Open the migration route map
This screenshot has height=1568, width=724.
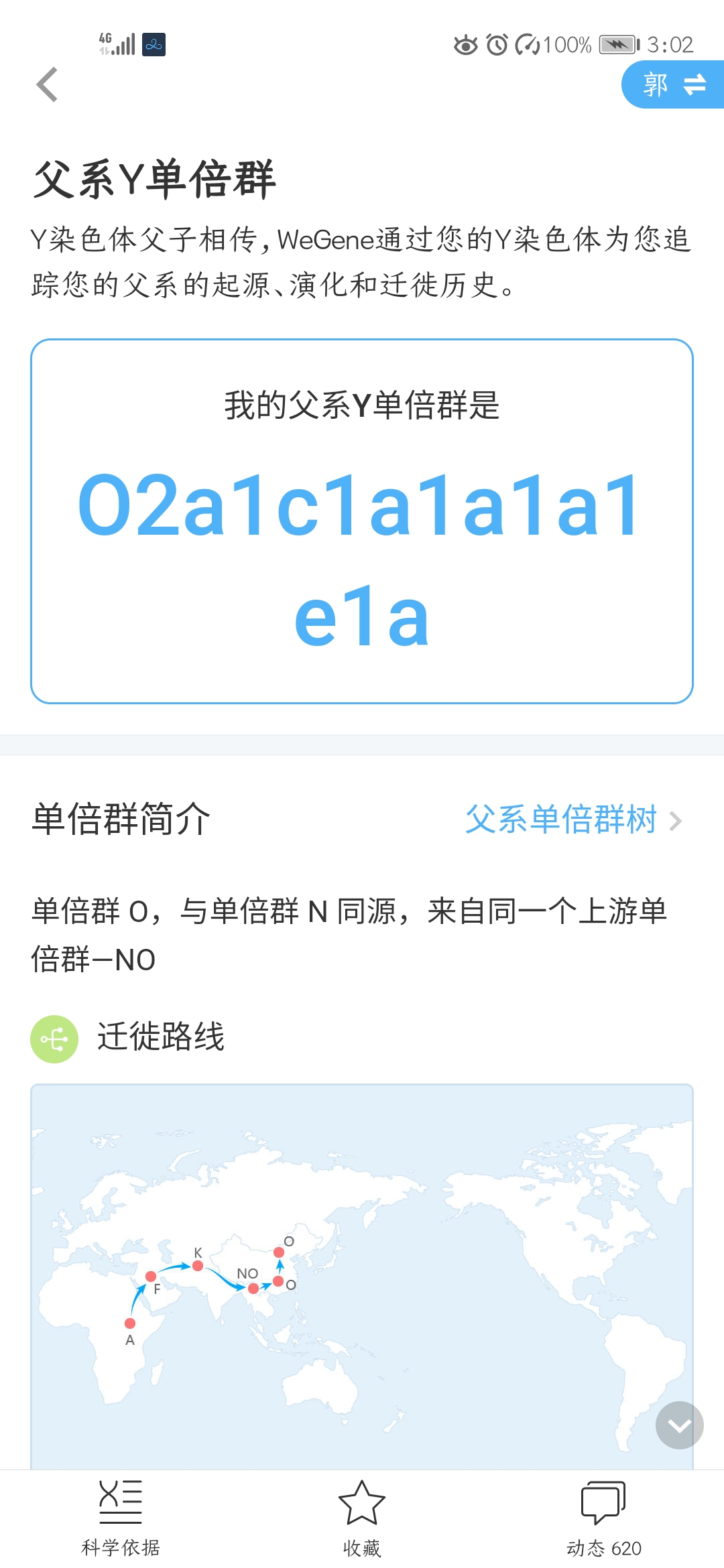(x=362, y=1277)
